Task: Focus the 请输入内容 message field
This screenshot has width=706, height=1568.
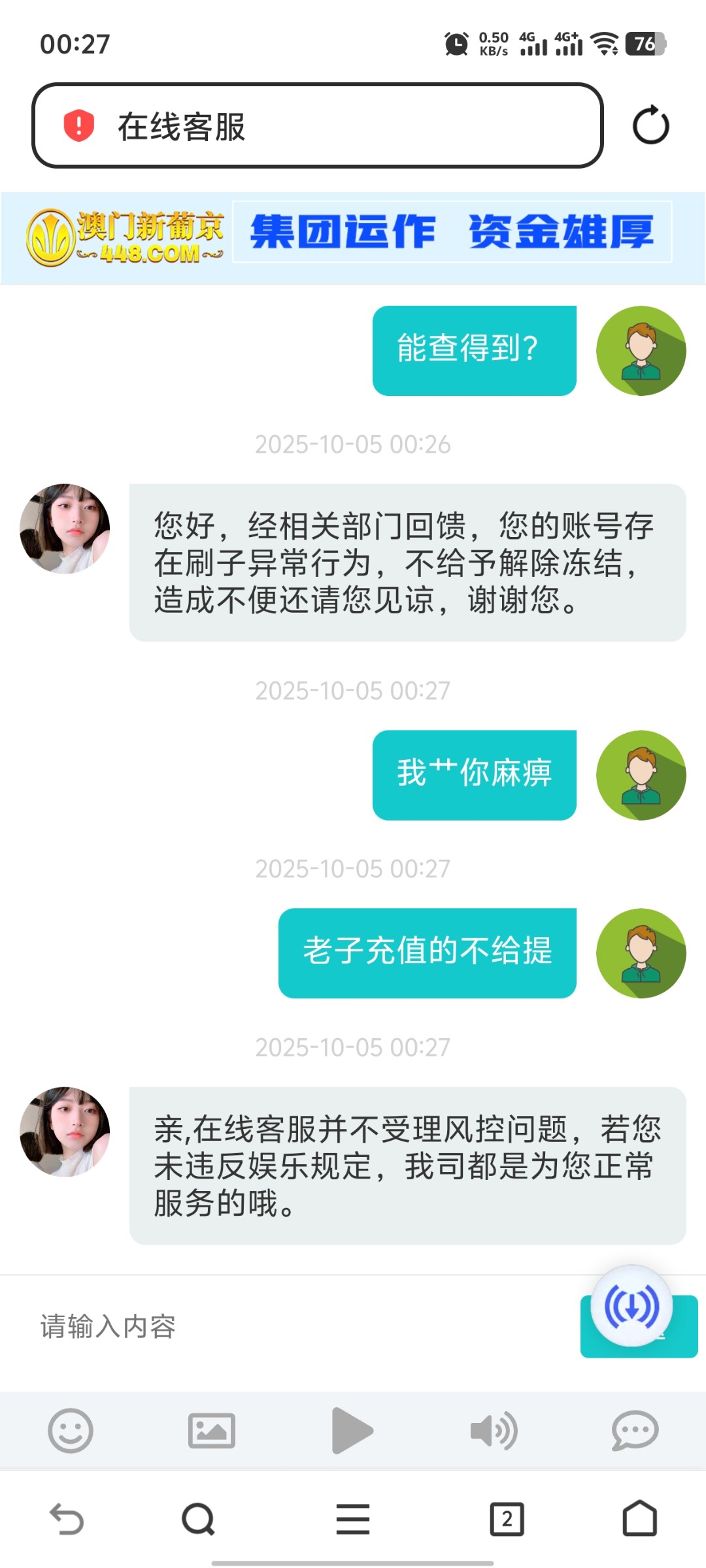Action: click(294, 1327)
